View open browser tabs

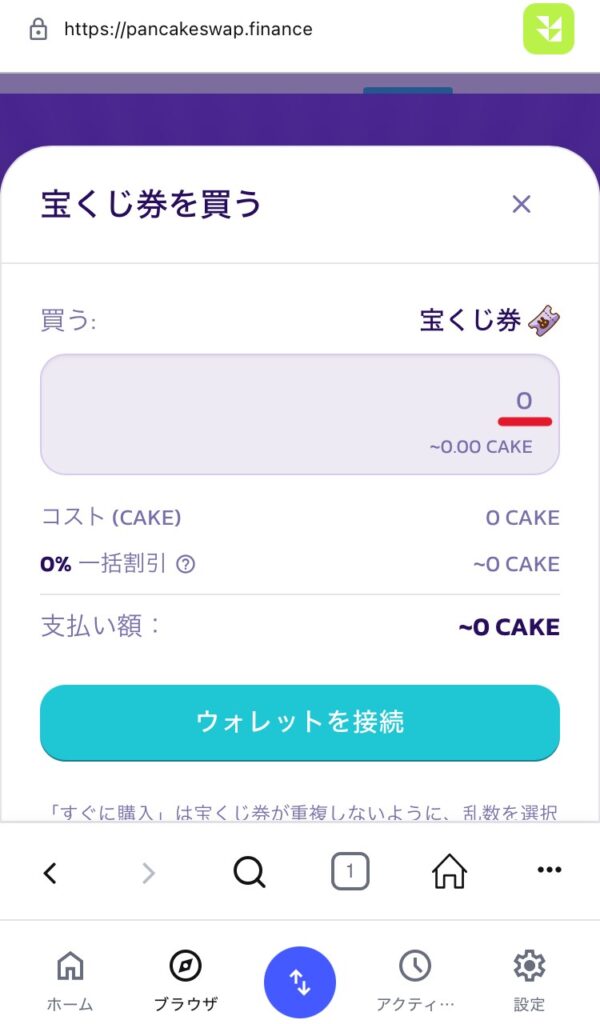click(x=350, y=872)
